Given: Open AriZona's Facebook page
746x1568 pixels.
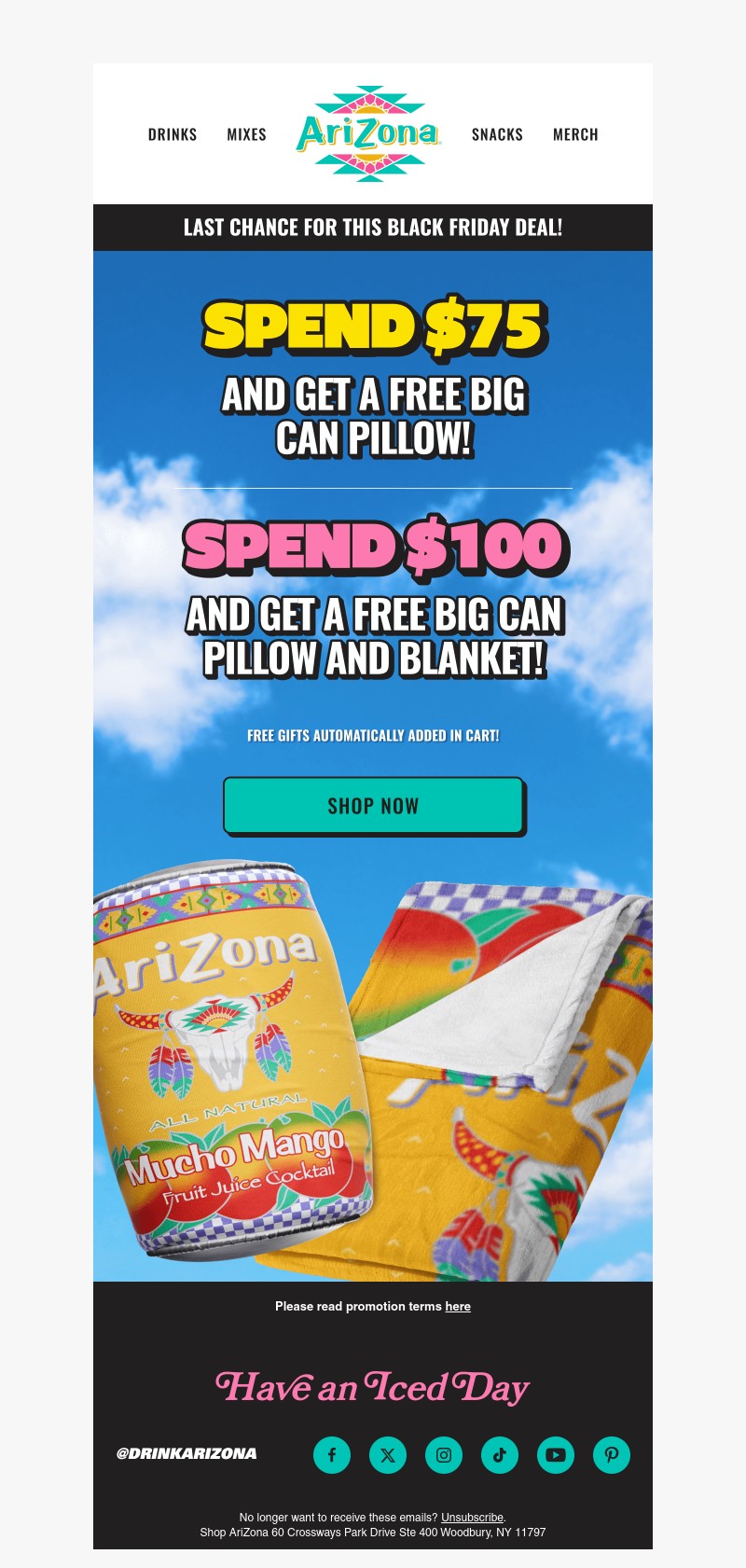Looking at the screenshot, I should tap(332, 1455).
